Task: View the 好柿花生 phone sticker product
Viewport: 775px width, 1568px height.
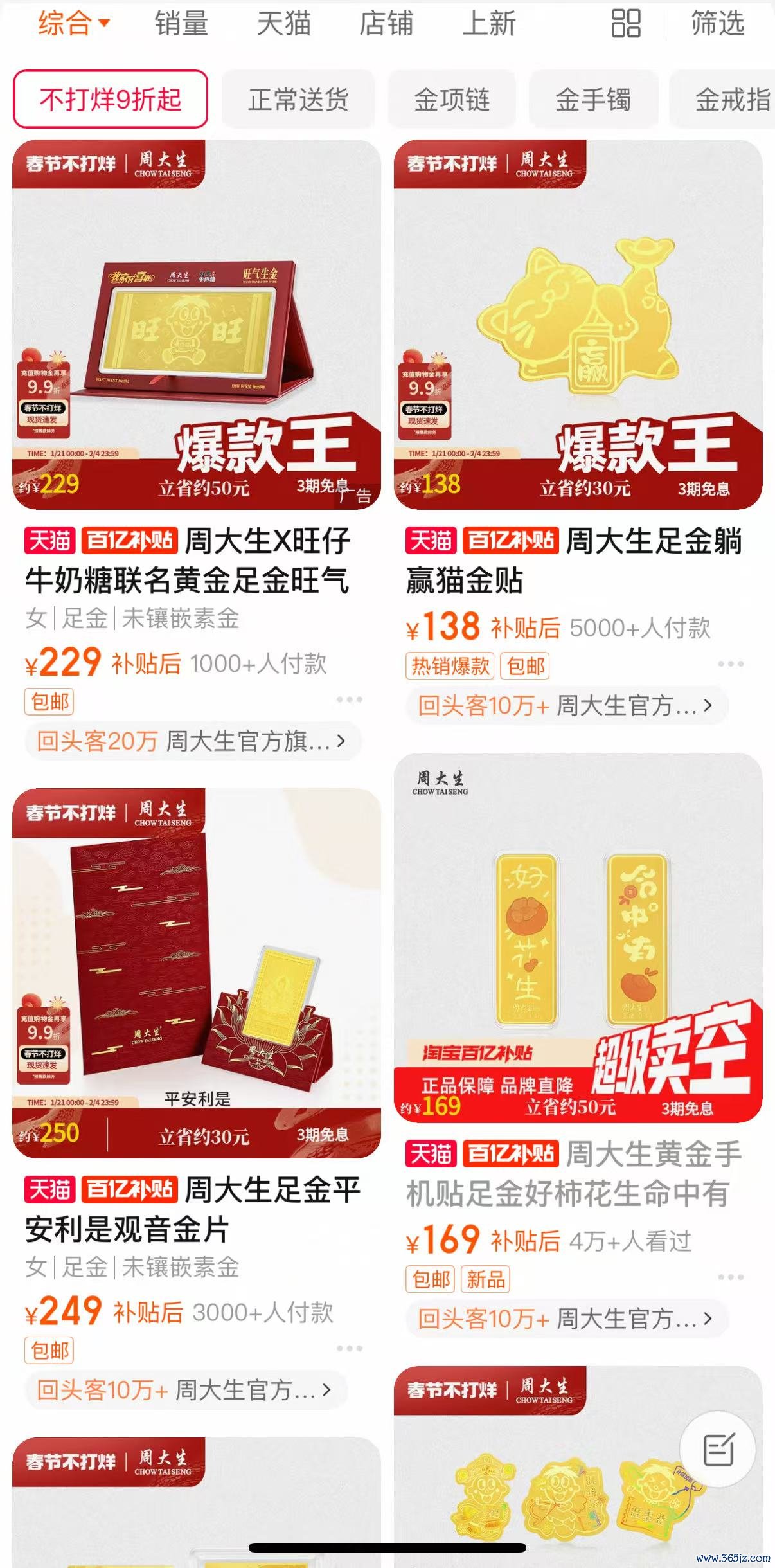Action: [577, 939]
